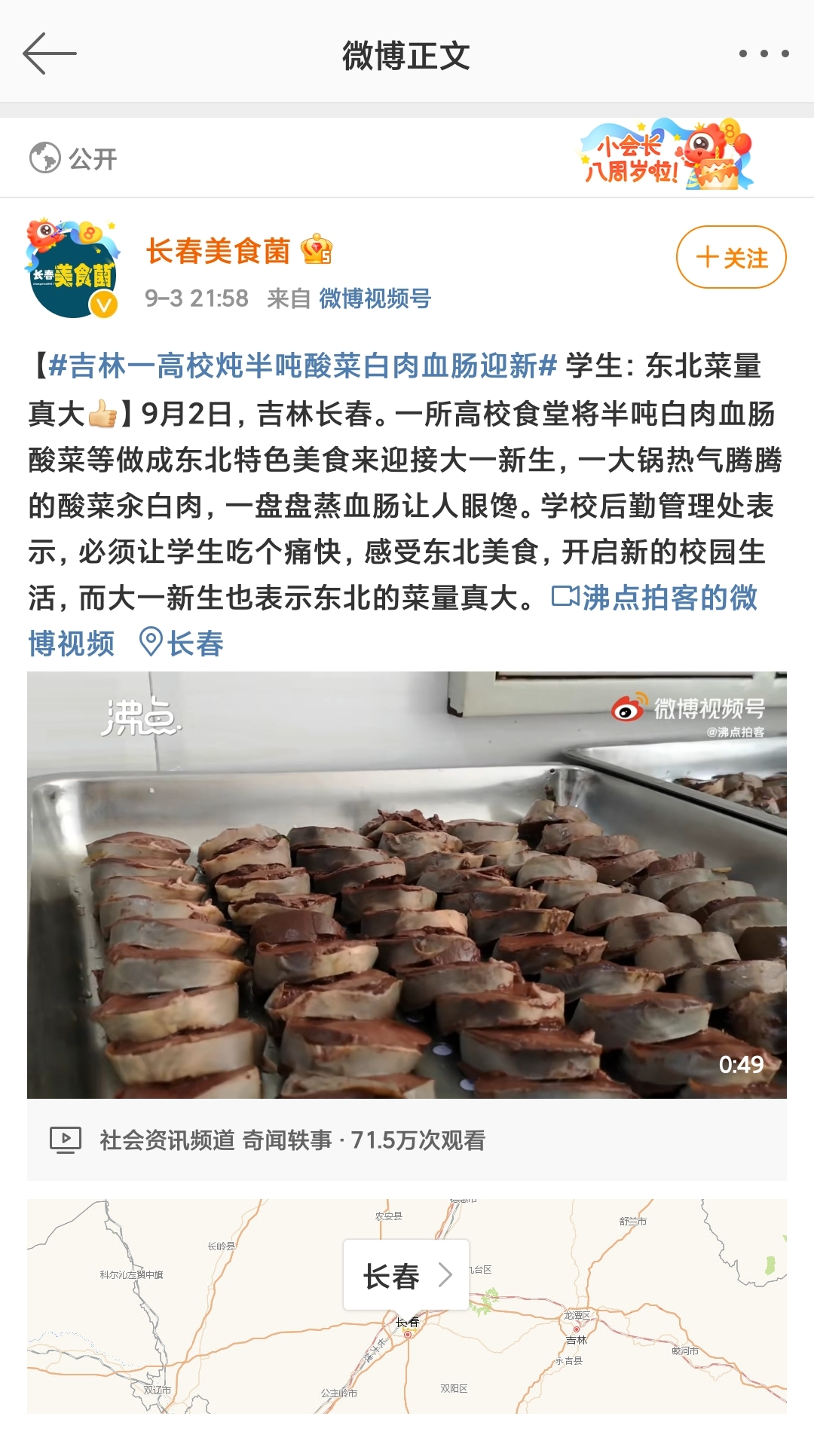Viewport: 814px width, 1456px height.
Task: Open the three-dot overflow menu
Action: (764, 54)
